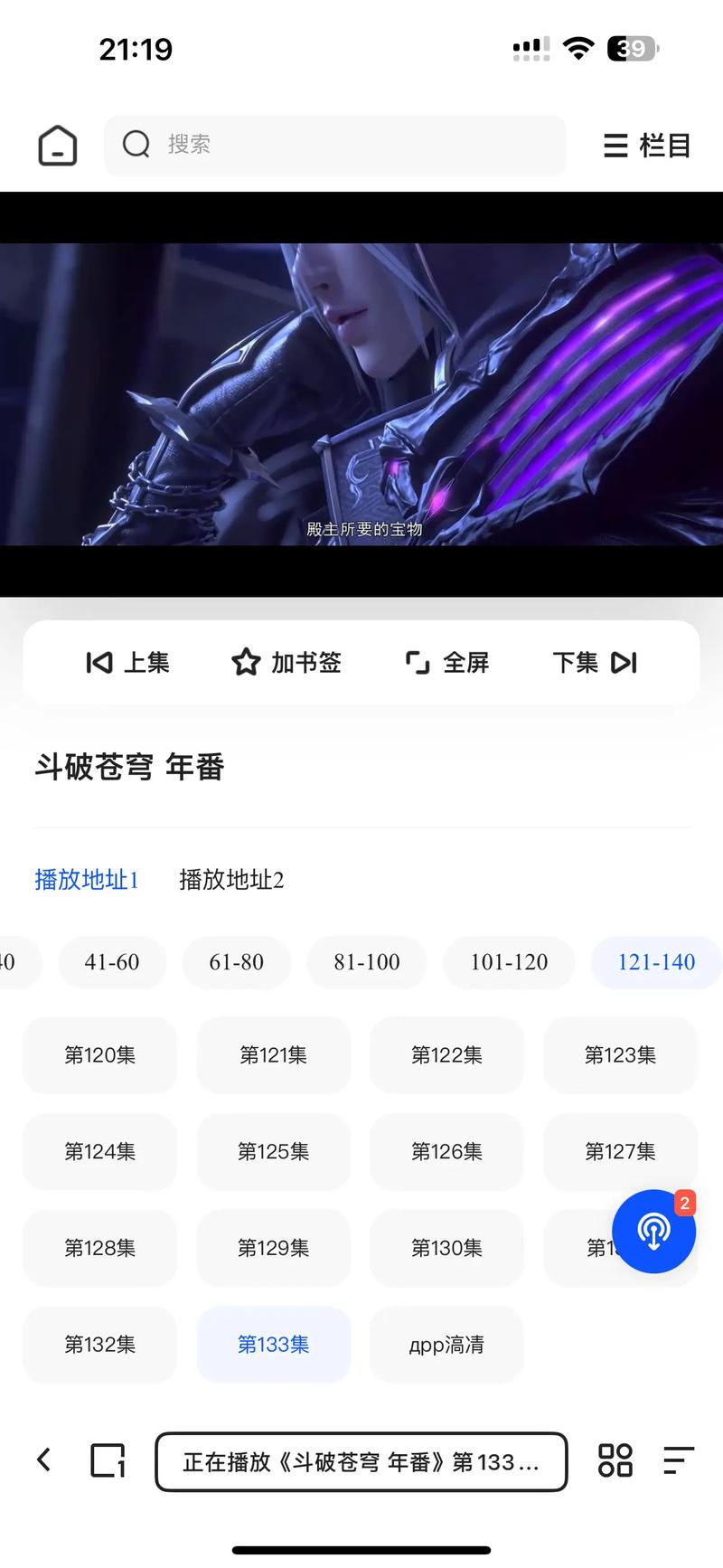The image size is (723, 1568).
Task: Open the 栏目 menu
Action: coord(647,145)
